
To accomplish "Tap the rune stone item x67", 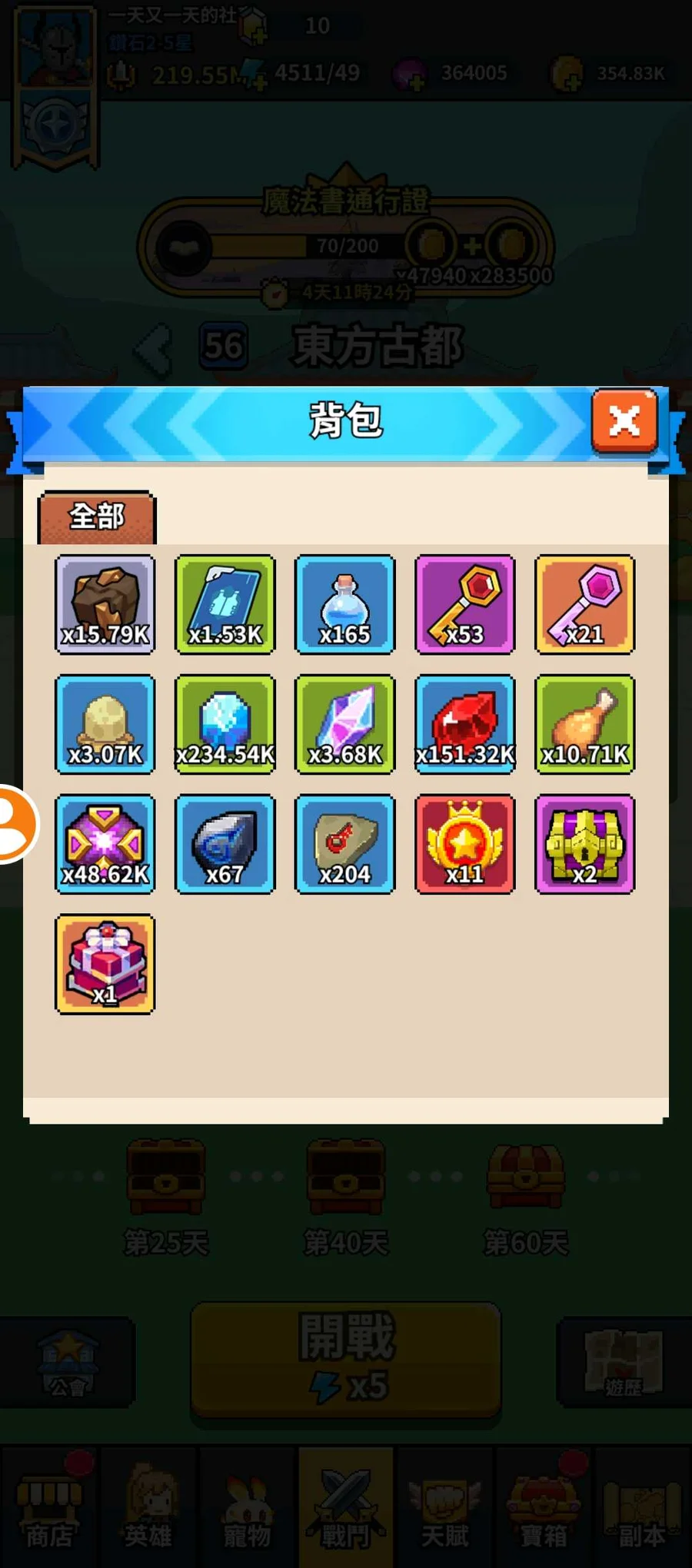I will coord(225,844).
